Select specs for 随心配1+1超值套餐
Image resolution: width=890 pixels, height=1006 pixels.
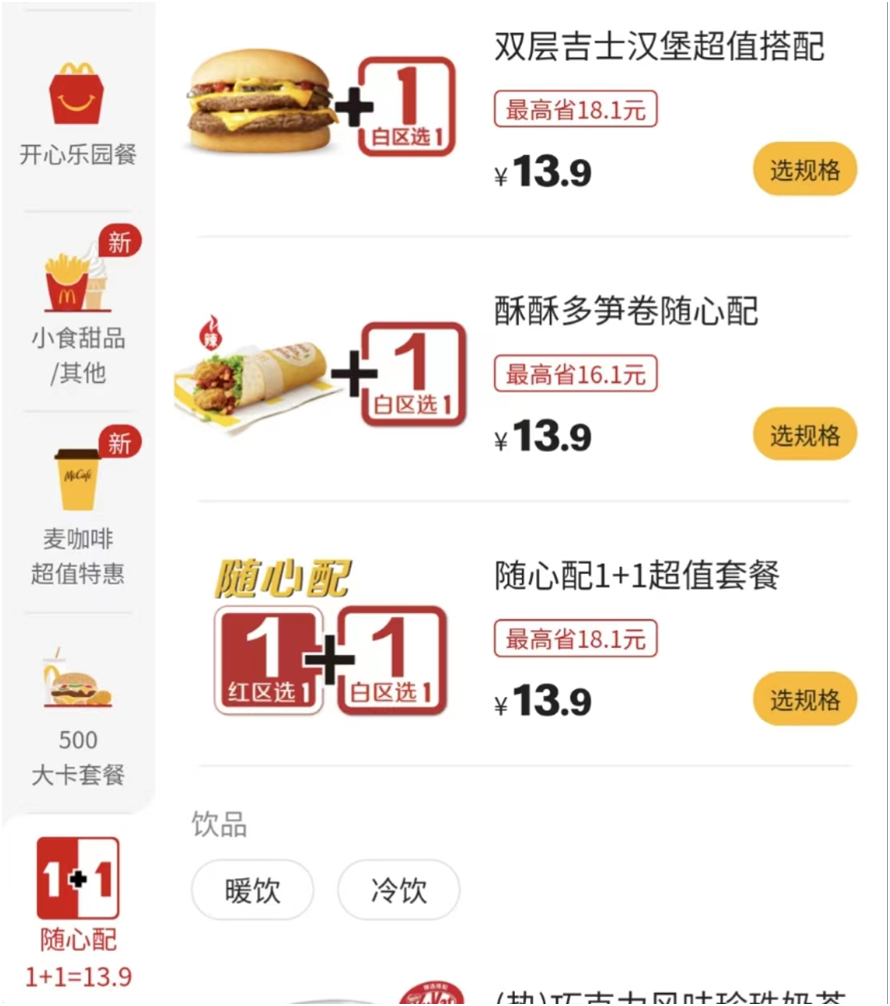tap(804, 699)
